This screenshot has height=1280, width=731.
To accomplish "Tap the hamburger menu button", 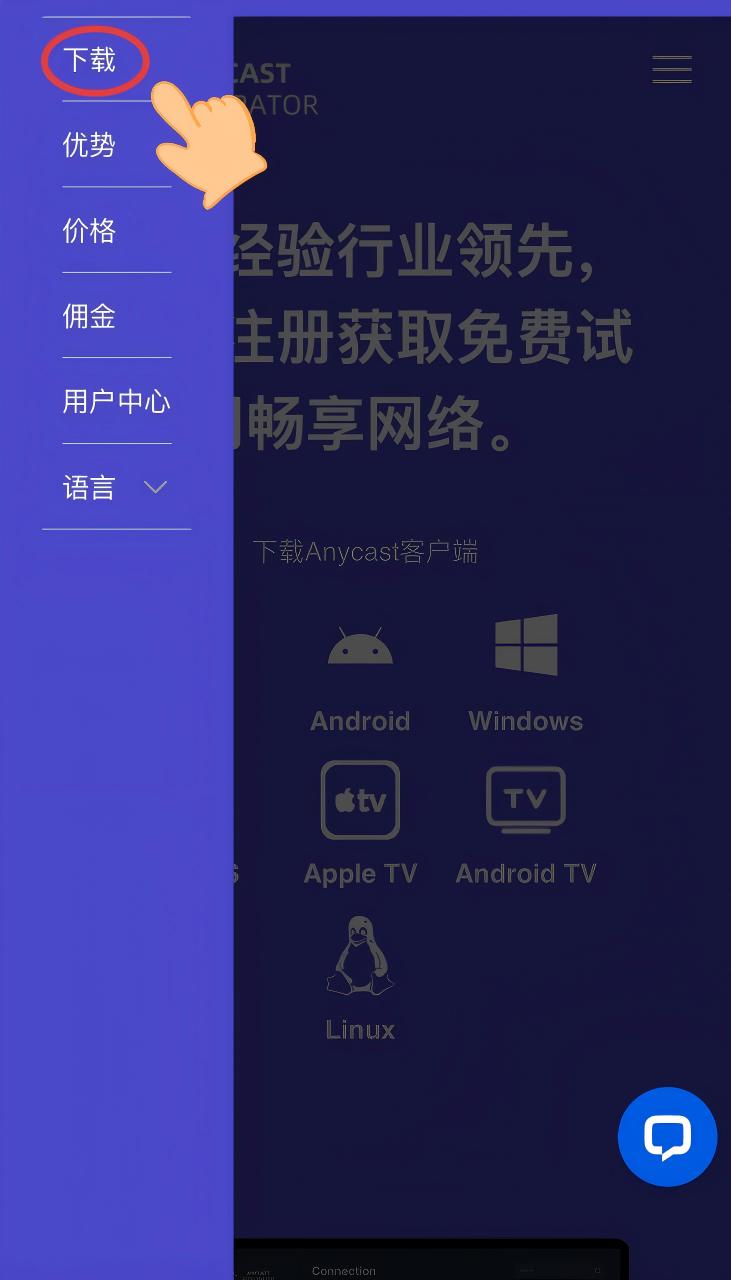I will [671, 69].
